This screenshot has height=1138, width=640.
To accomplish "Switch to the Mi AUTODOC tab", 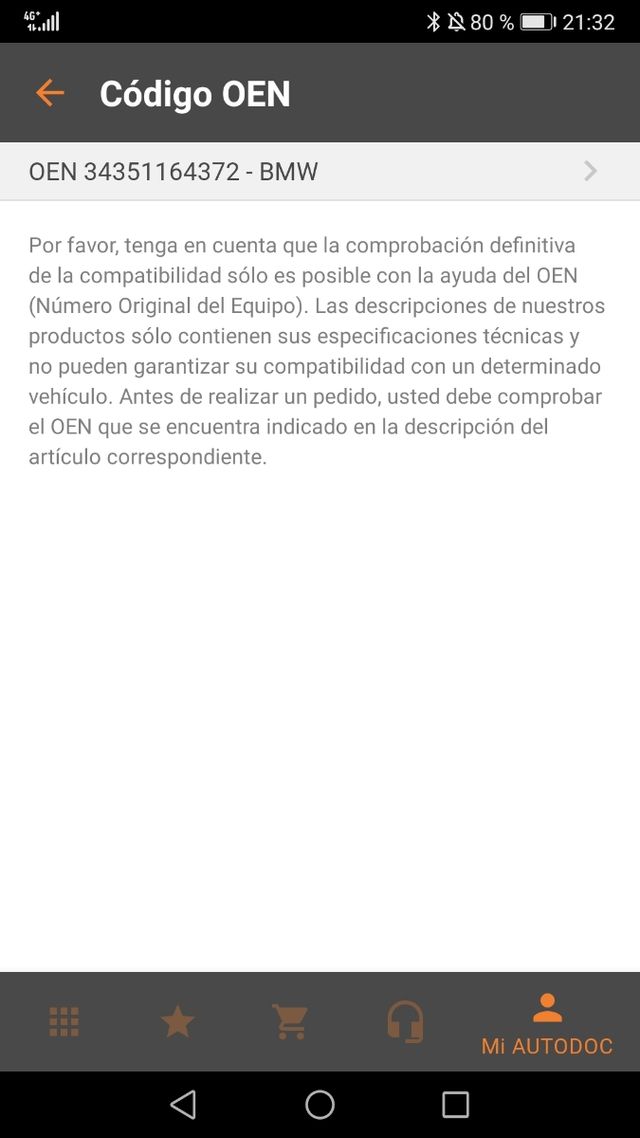I will 546,1023.
